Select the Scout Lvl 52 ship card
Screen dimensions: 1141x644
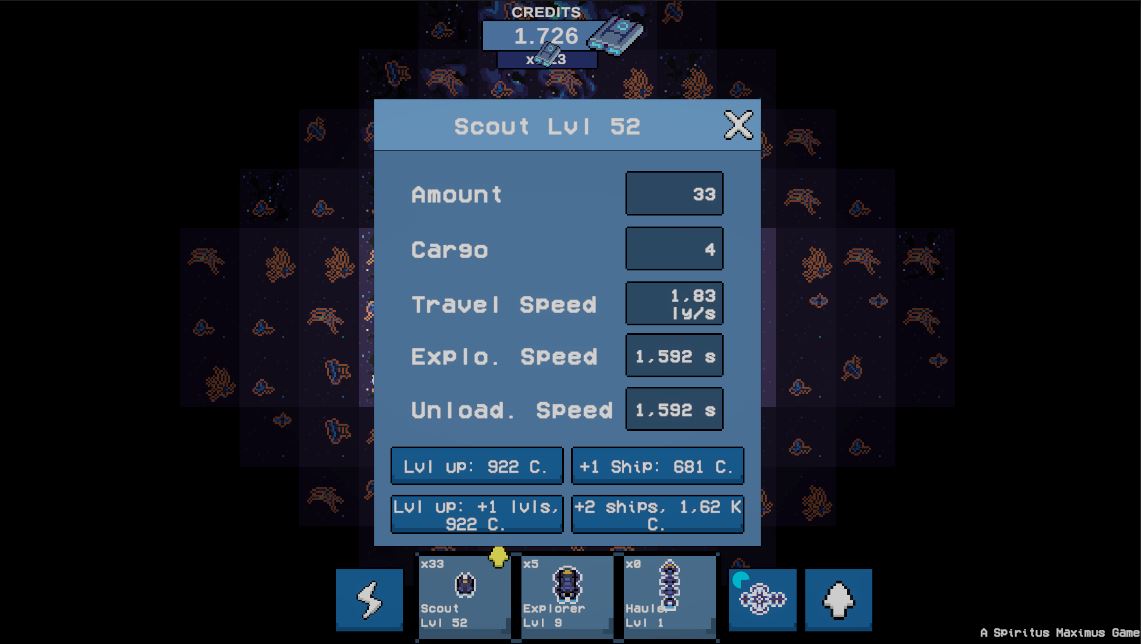[x=465, y=596]
